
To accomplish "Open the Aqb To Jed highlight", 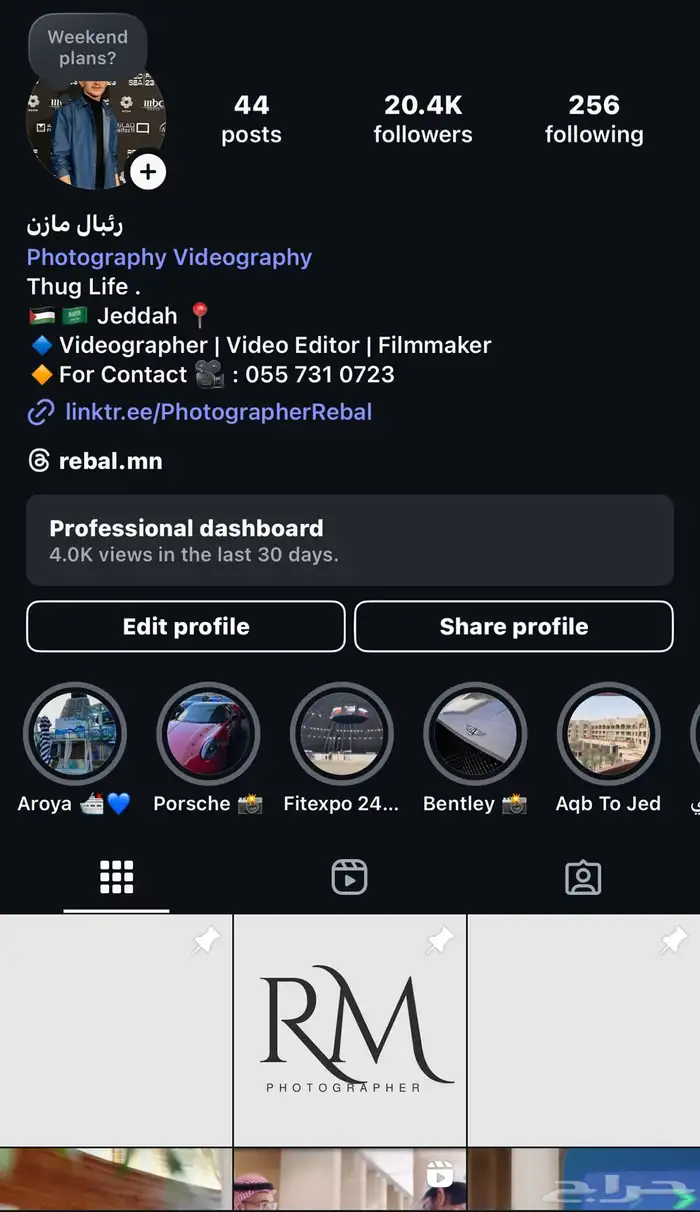I will point(608,735).
